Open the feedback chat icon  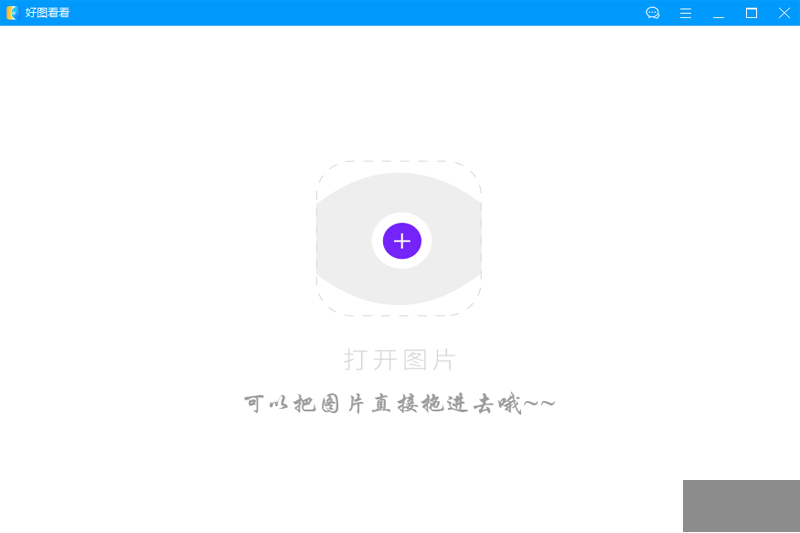(x=653, y=13)
